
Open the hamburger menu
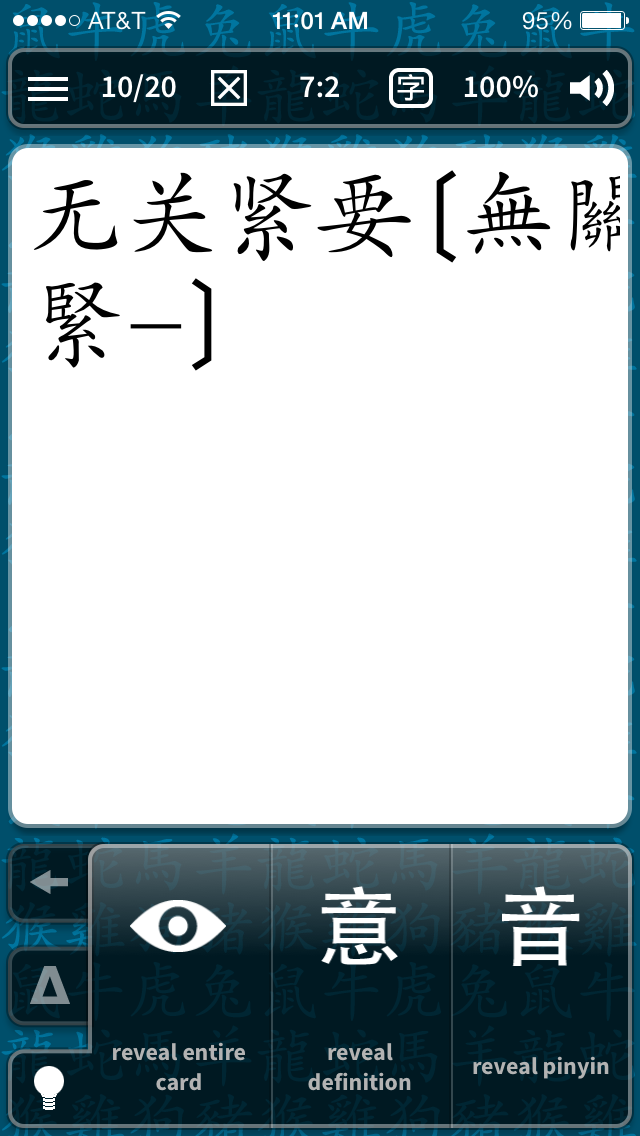coord(48,88)
